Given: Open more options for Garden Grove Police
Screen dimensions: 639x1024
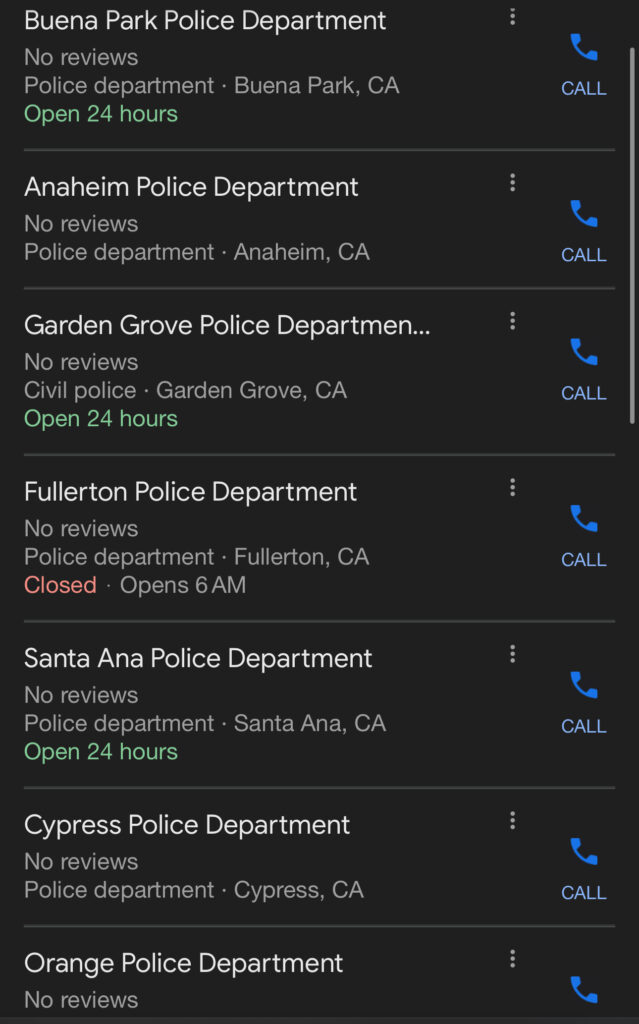Looking at the screenshot, I should 512,321.
